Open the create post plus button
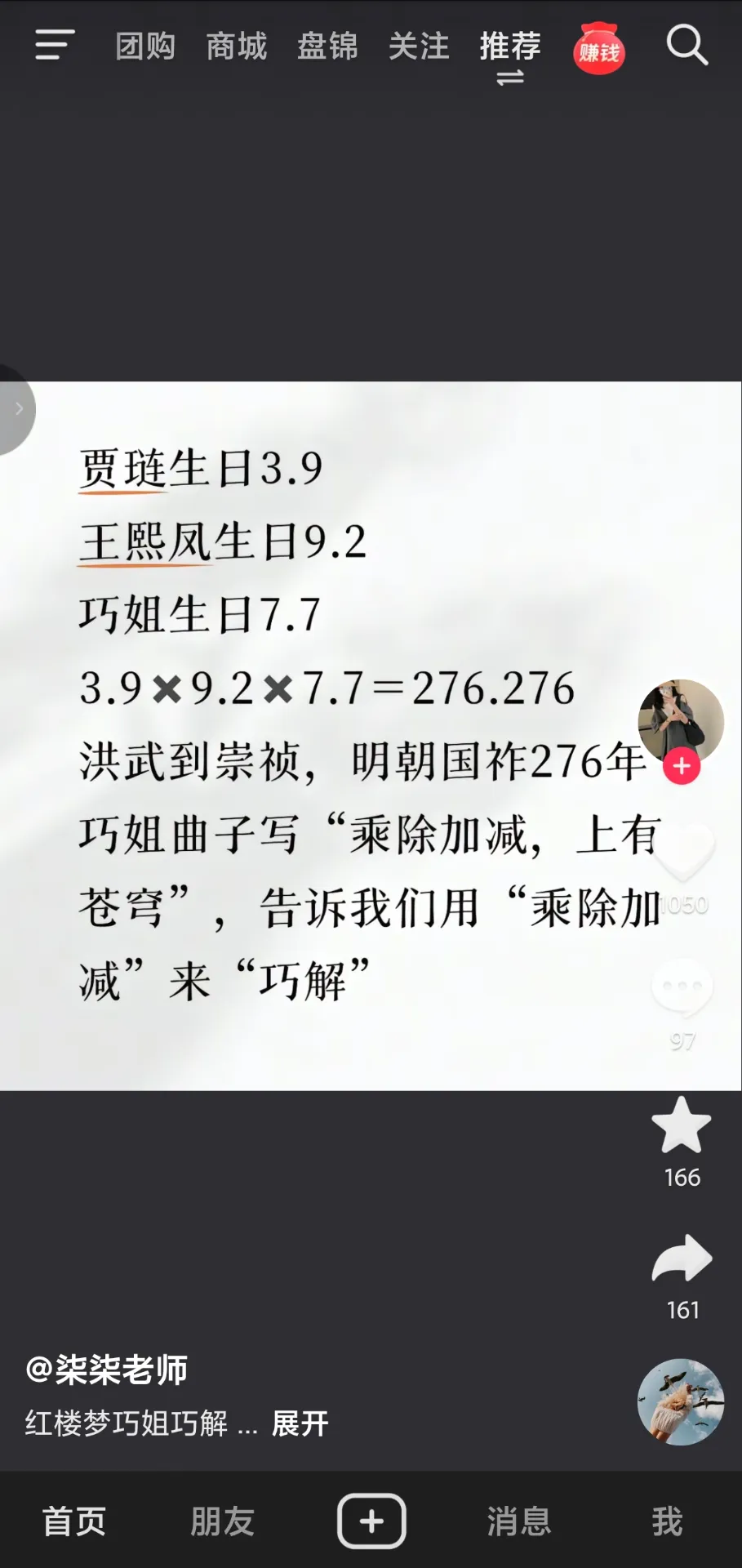Screen dimensions: 742x1568 tap(371, 1521)
